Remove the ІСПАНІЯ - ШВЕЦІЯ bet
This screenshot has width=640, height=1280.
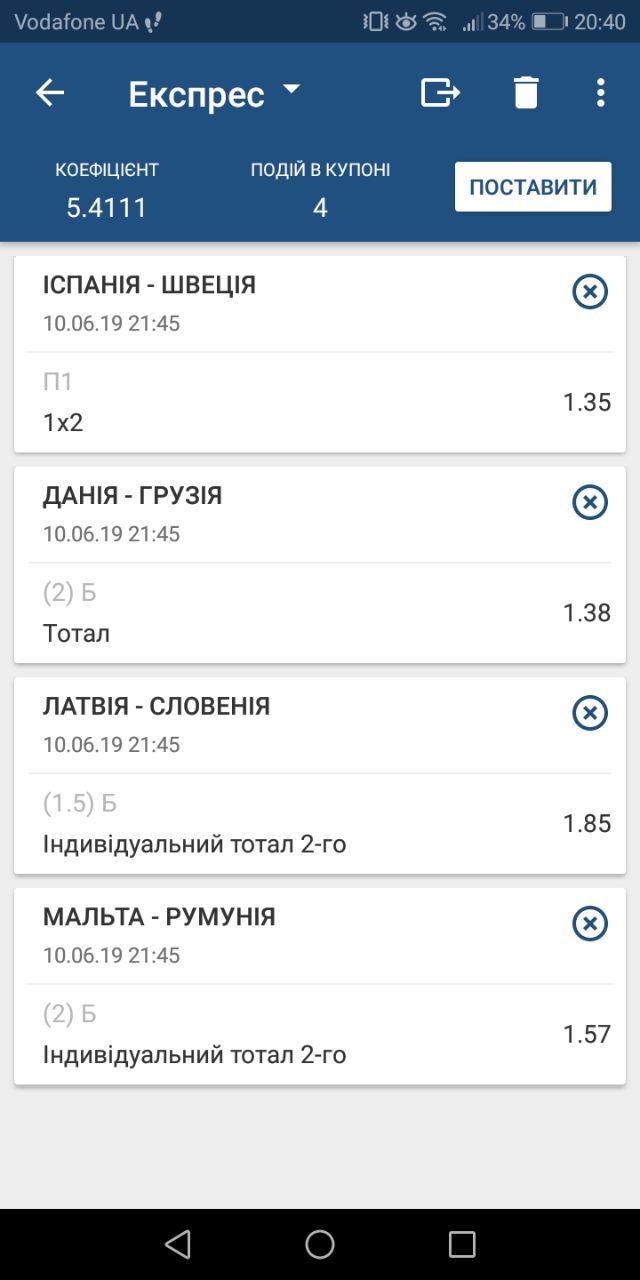pyautogui.click(x=590, y=292)
